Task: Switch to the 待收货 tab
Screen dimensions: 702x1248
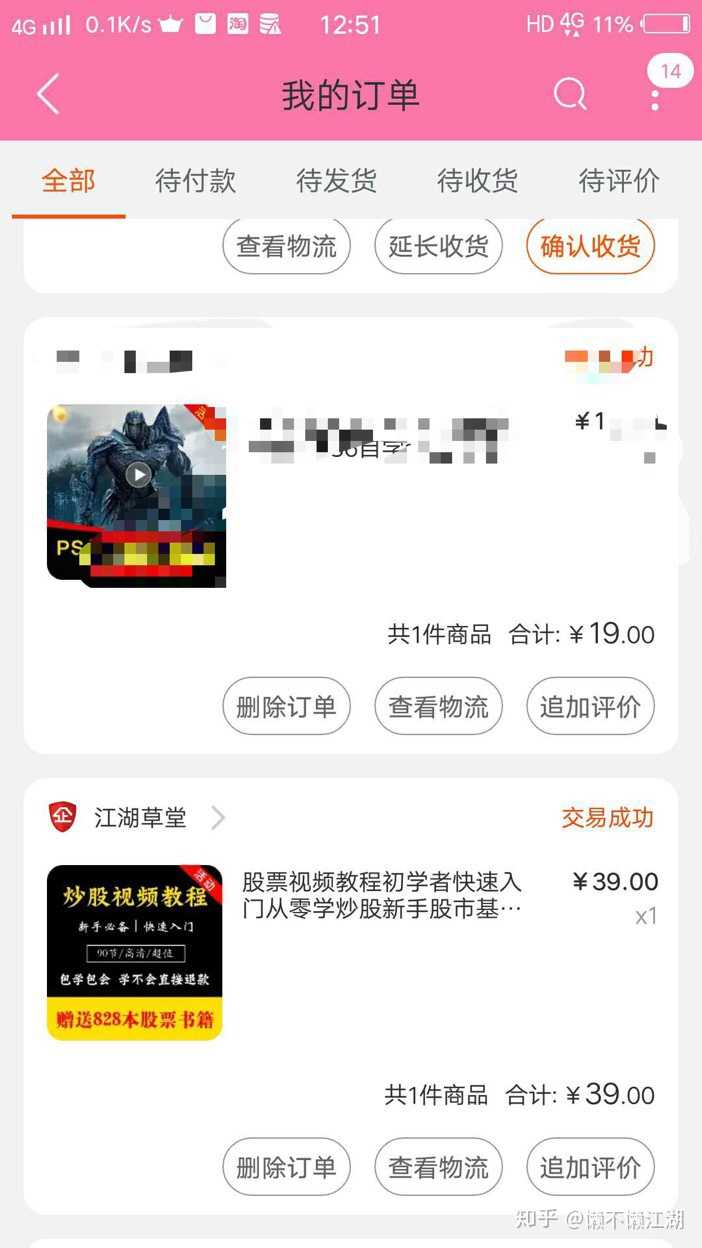Action: tap(478, 181)
